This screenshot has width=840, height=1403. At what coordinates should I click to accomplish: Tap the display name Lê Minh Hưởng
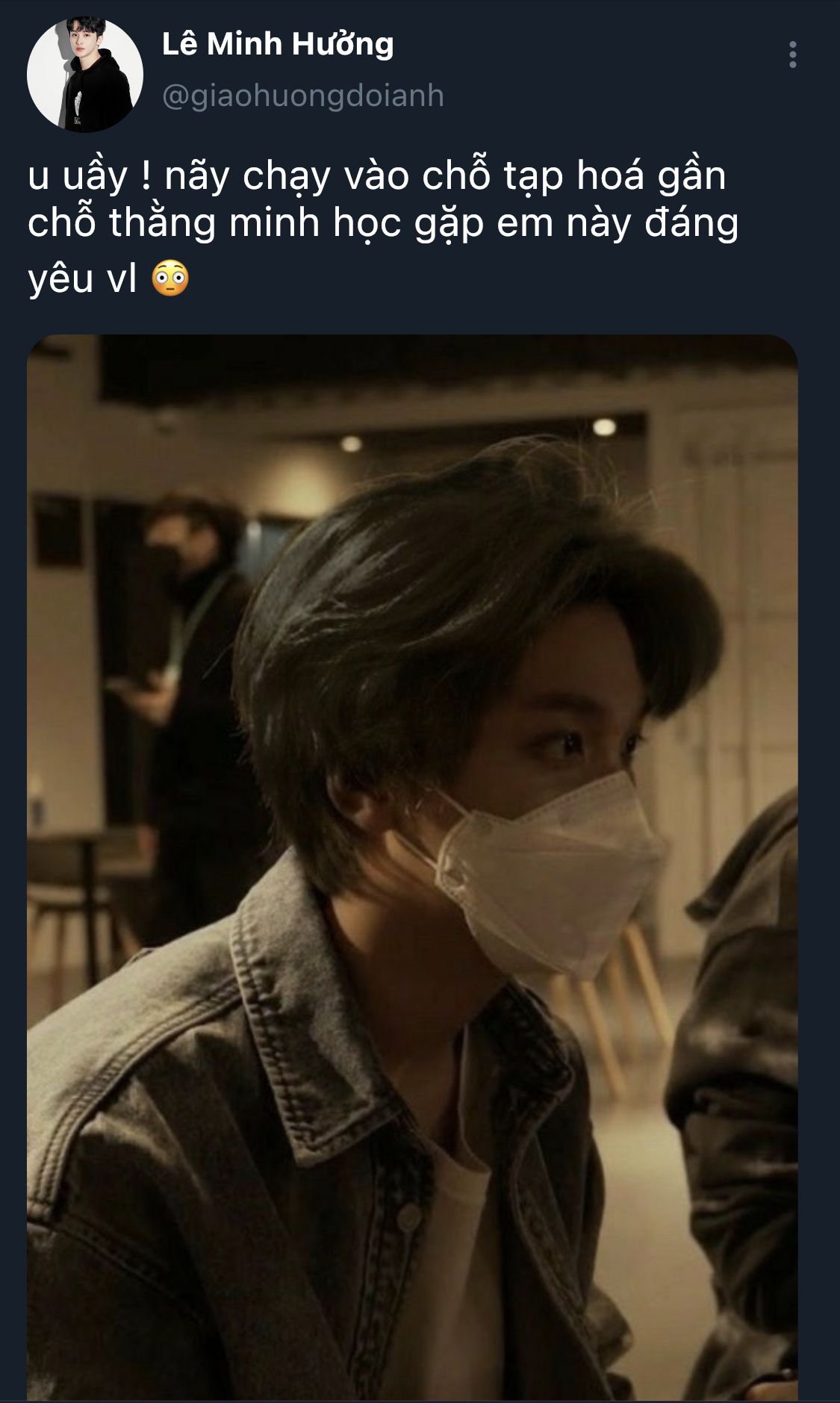(x=278, y=45)
